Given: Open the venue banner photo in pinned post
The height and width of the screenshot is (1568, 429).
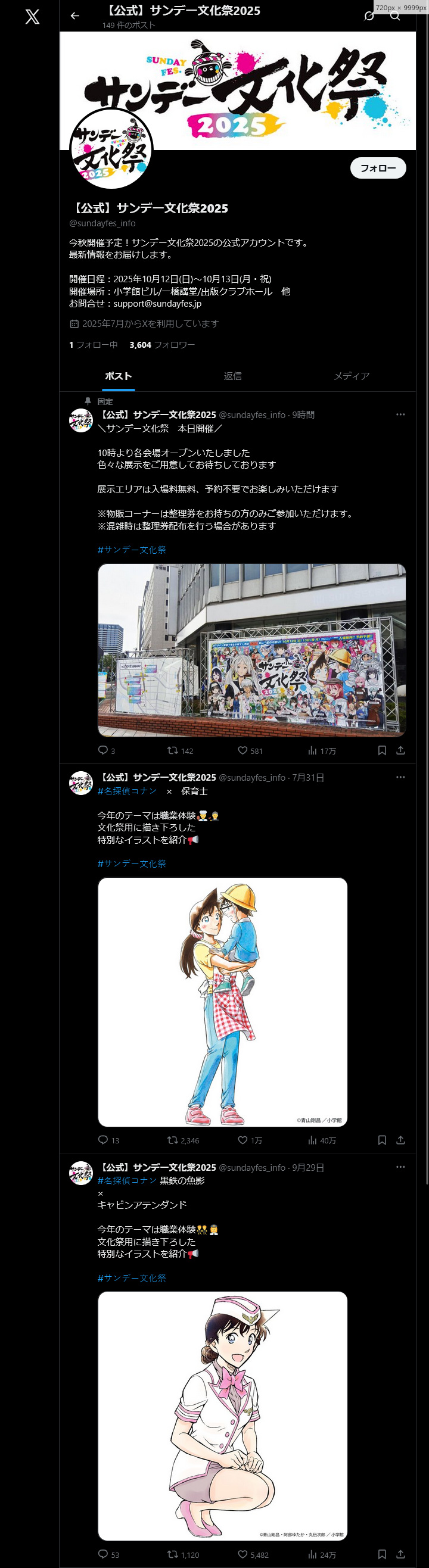Looking at the screenshot, I should 251,650.
